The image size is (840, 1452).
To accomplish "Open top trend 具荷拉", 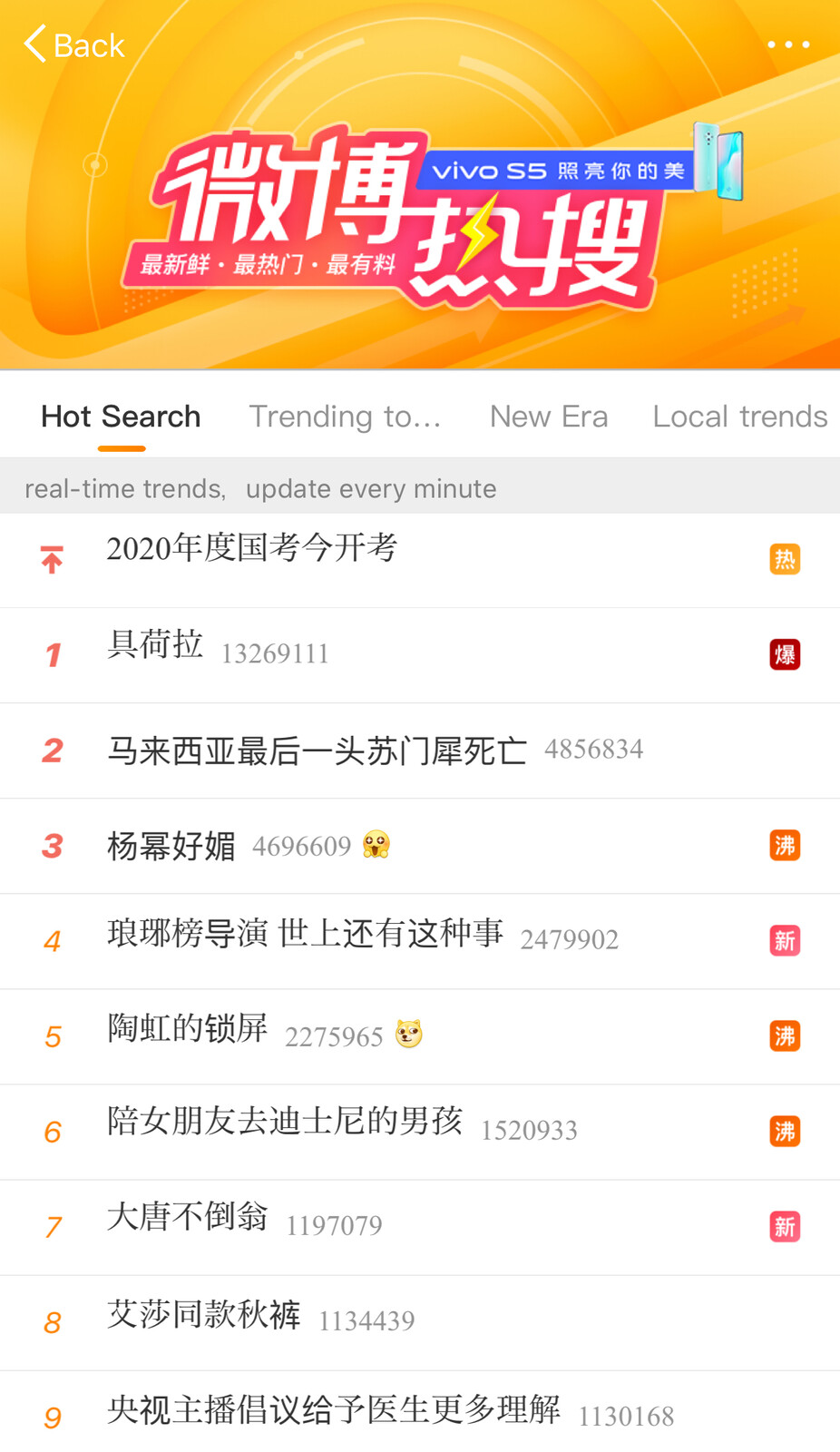I will click(420, 655).
